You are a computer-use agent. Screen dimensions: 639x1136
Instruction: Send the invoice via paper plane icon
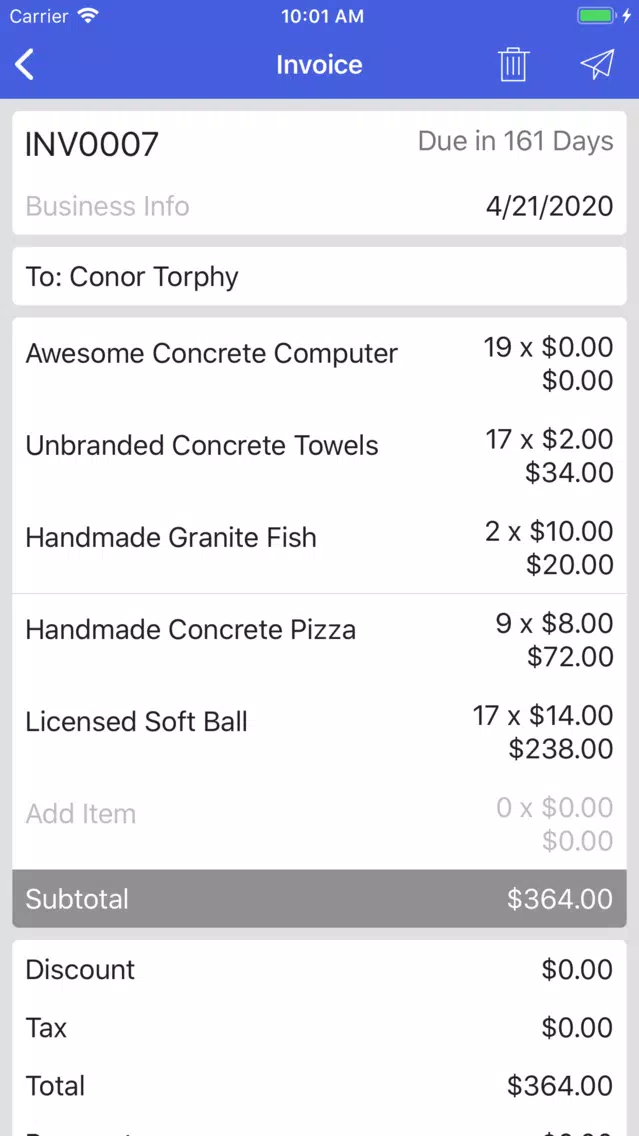(597, 64)
